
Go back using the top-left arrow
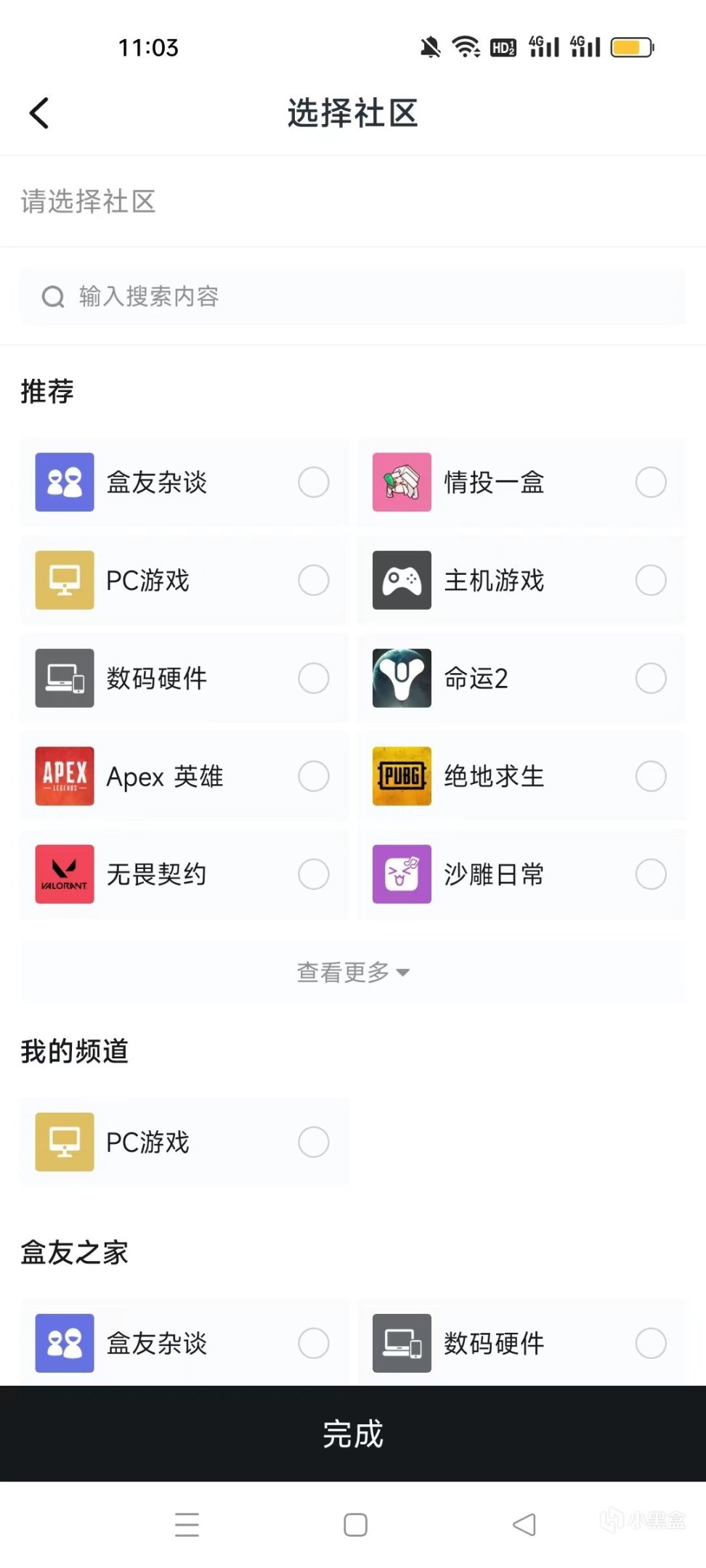(x=39, y=113)
